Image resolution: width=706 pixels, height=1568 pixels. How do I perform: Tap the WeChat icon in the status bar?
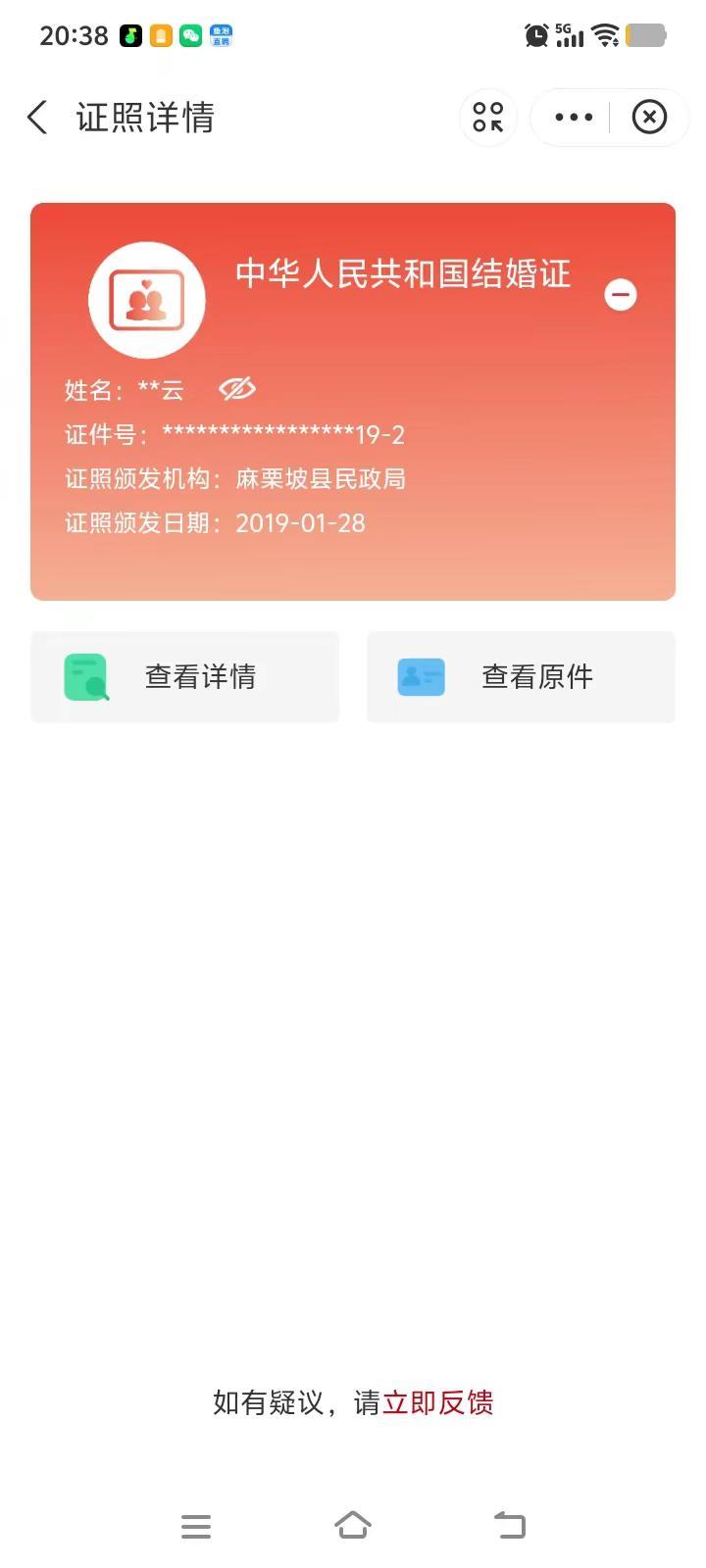(192, 35)
